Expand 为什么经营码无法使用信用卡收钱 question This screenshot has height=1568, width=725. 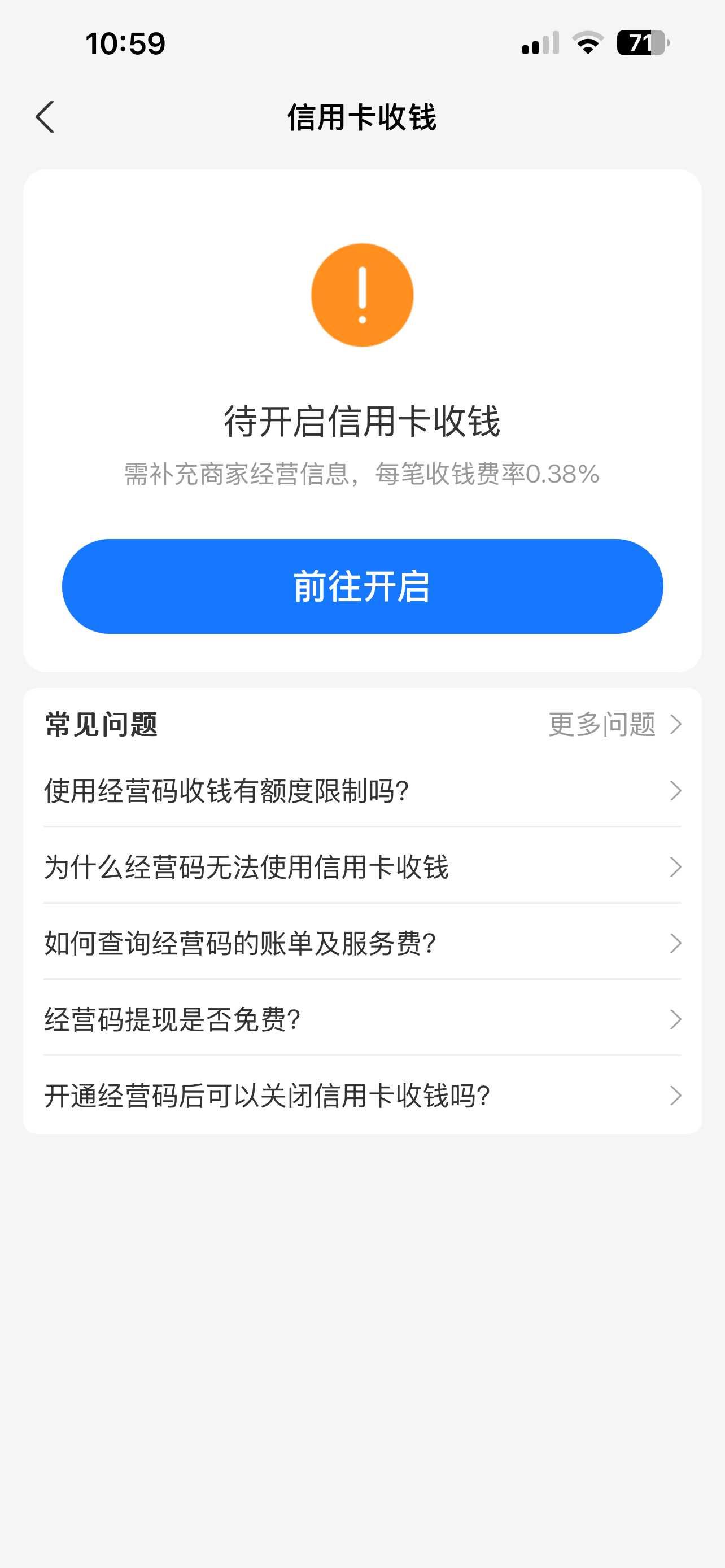point(362,868)
